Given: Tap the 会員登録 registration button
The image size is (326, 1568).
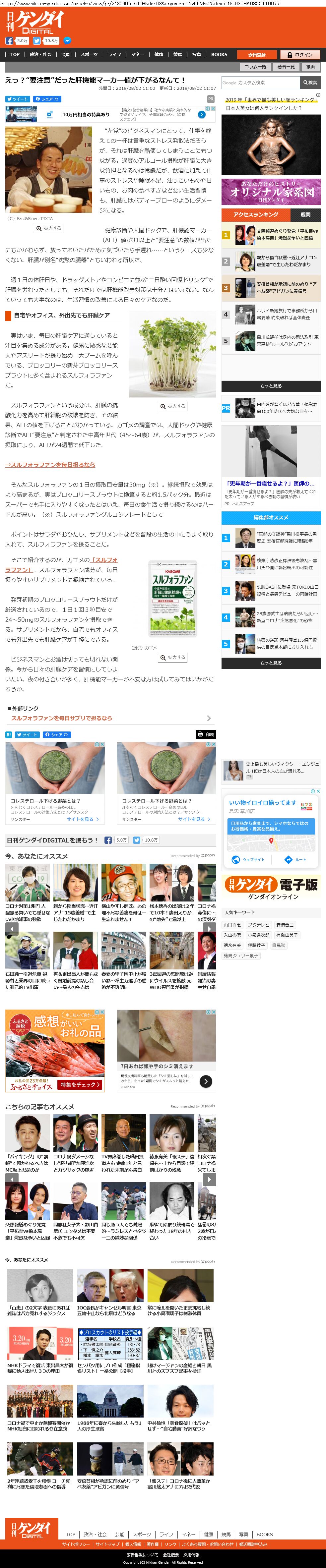Looking at the screenshot, I should tap(257, 54).
